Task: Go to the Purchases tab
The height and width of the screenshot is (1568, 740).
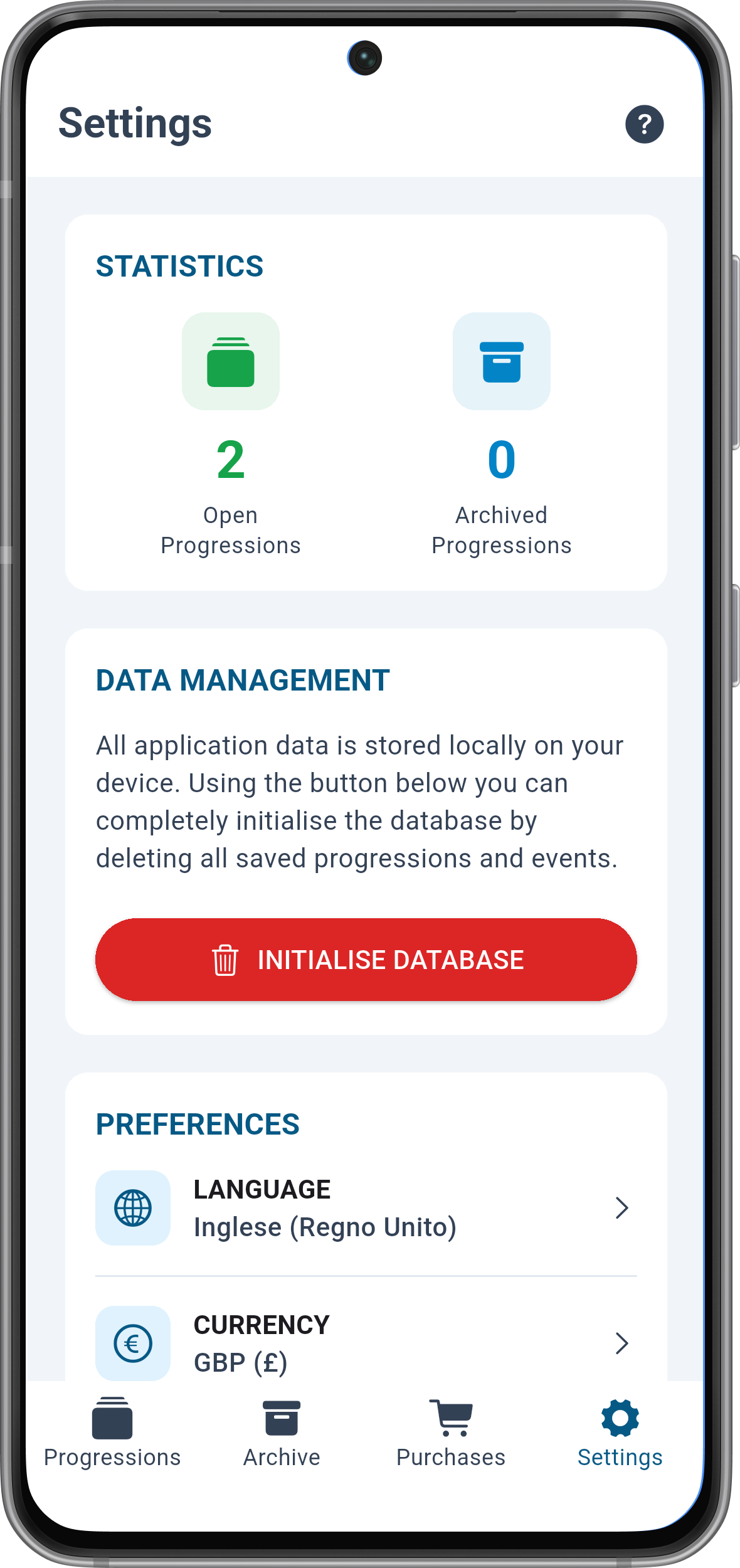Action: click(x=451, y=1434)
